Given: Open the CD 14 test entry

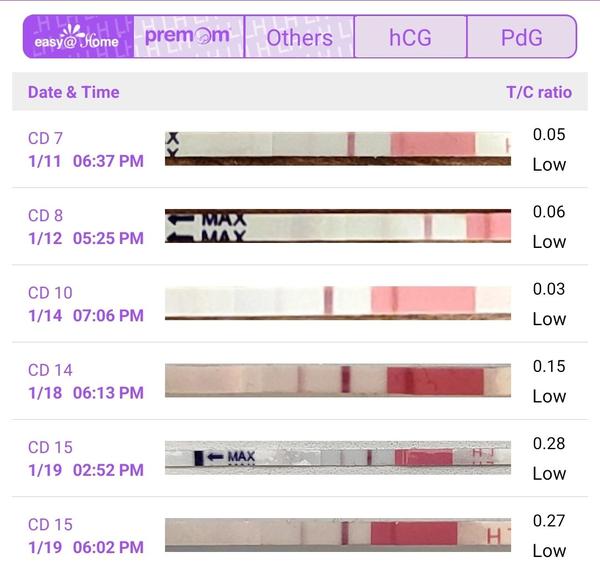Looking at the screenshot, I should 300,381.
